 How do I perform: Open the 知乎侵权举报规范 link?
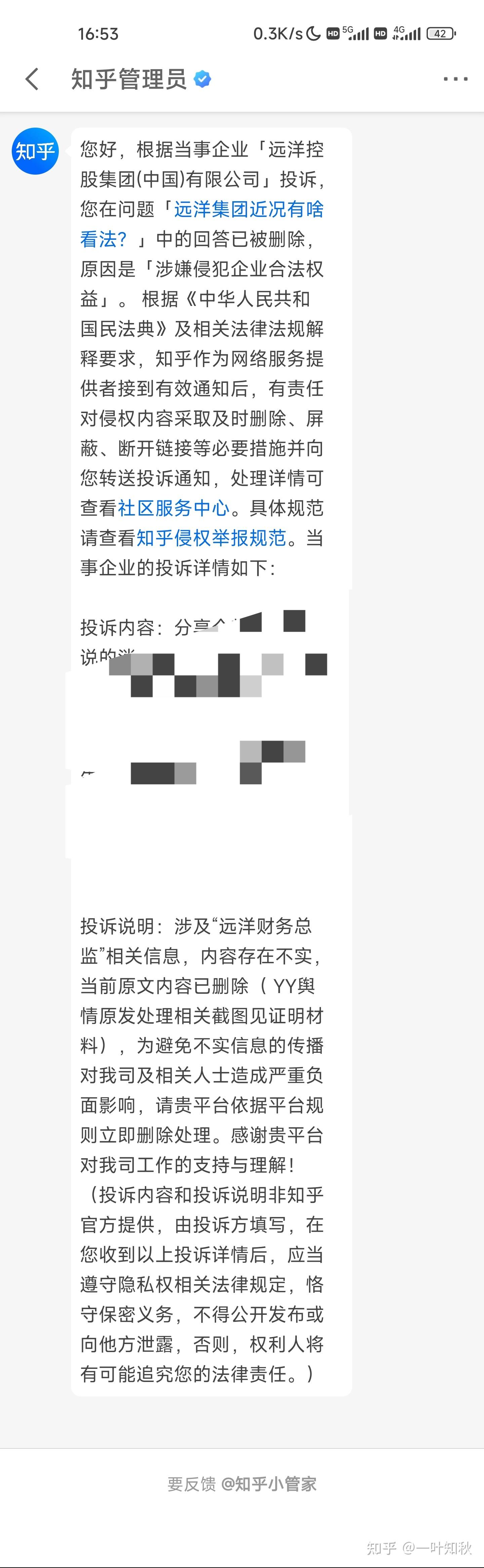(211, 538)
